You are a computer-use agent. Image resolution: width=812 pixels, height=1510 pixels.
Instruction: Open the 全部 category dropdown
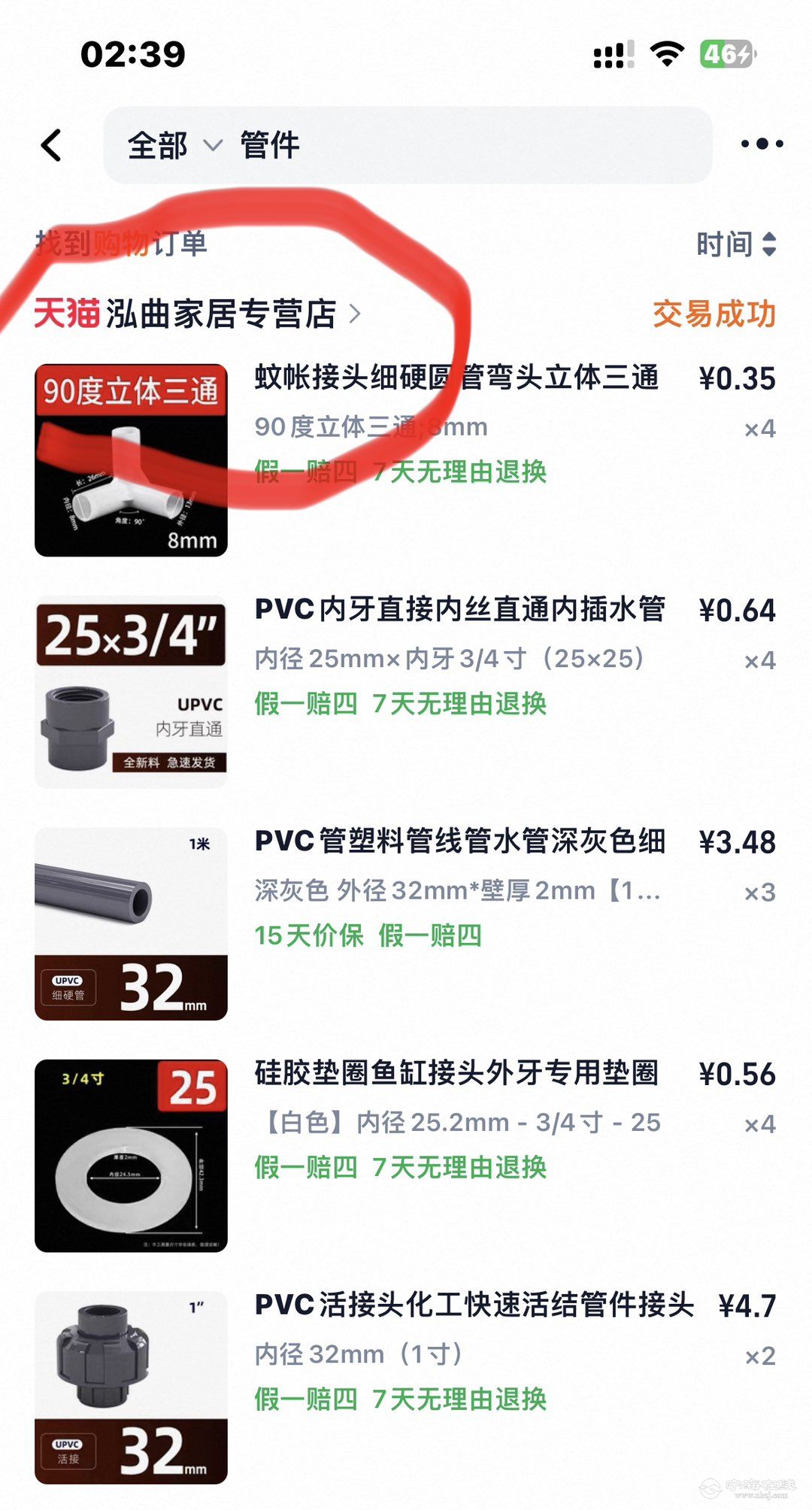coord(174,145)
